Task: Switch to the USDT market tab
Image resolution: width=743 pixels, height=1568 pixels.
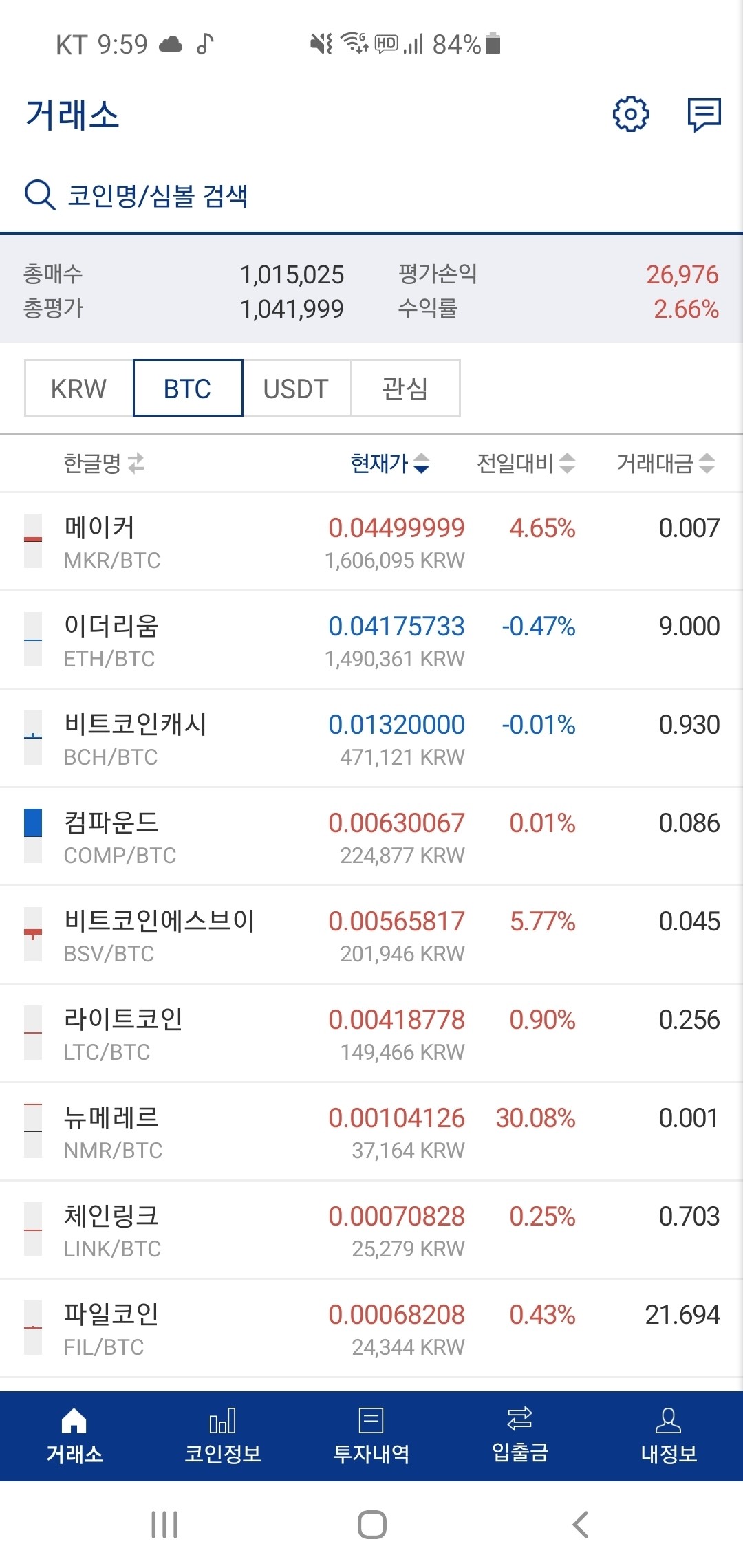Action: [x=296, y=388]
